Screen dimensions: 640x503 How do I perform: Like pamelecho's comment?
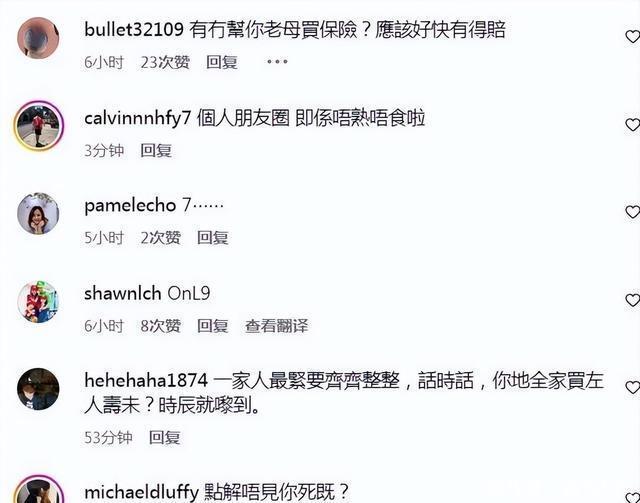(632, 212)
